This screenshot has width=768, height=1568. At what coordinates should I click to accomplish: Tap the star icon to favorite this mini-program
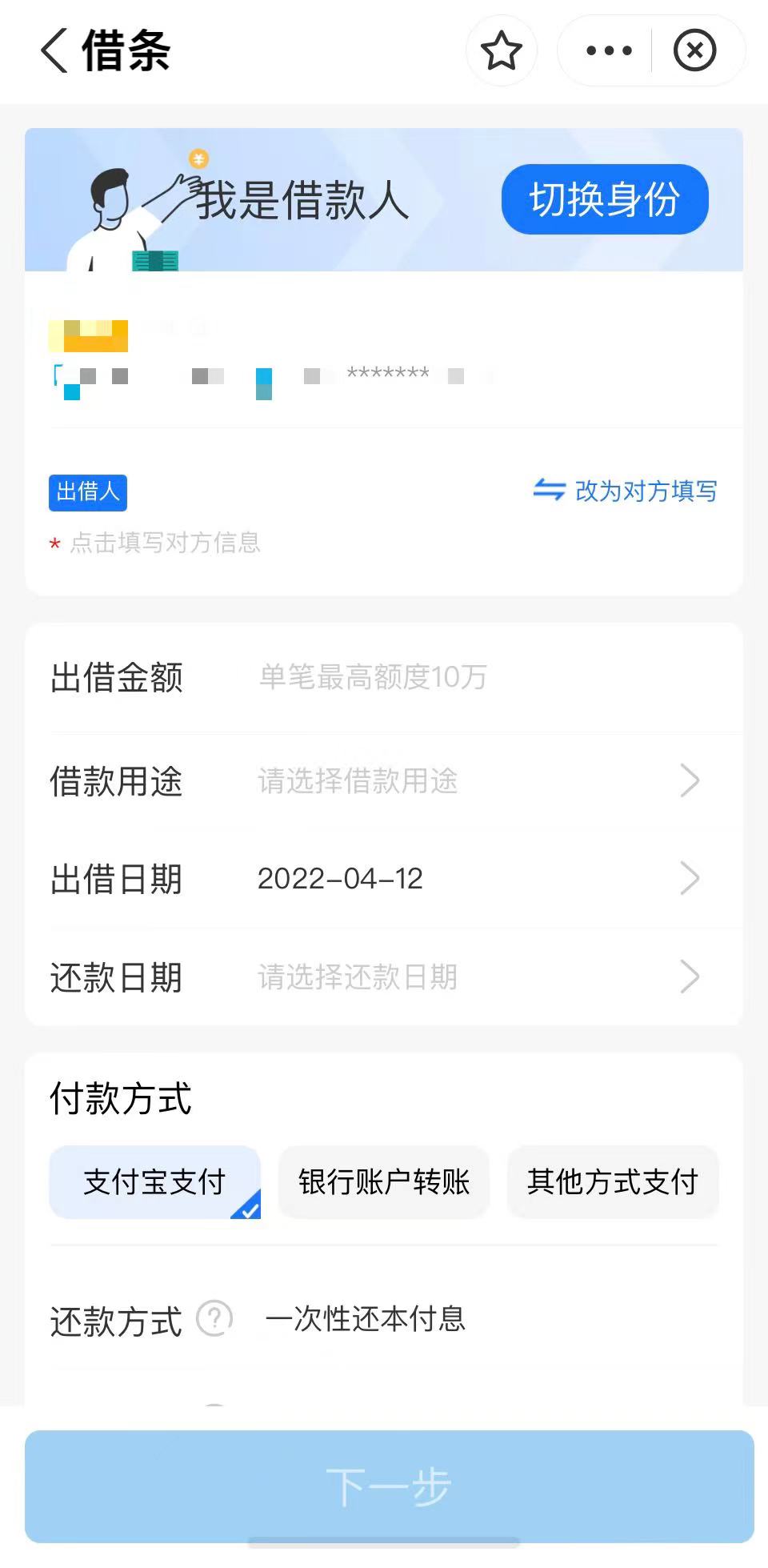click(502, 50)
